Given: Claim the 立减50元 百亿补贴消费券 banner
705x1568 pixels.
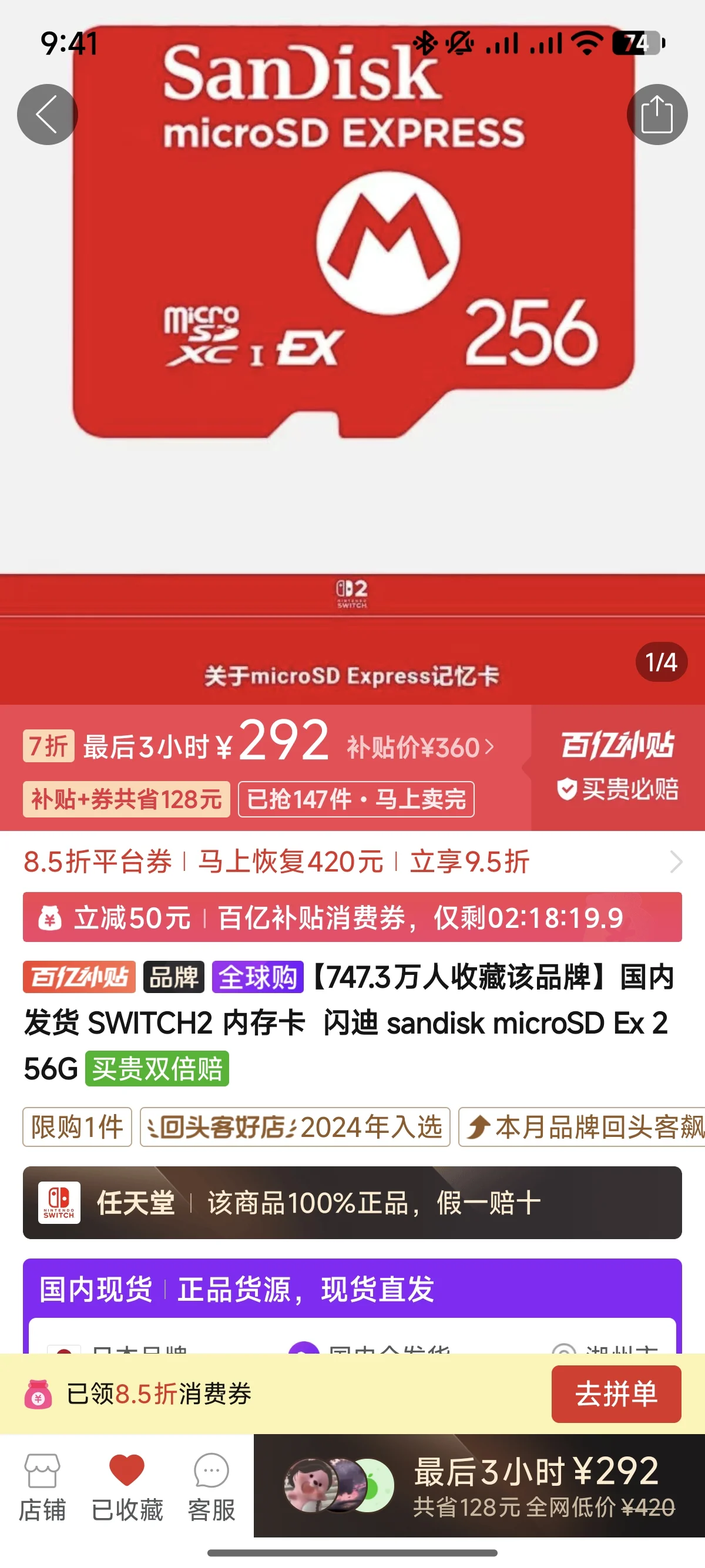Looking at the screenshot, I should 352,917.
